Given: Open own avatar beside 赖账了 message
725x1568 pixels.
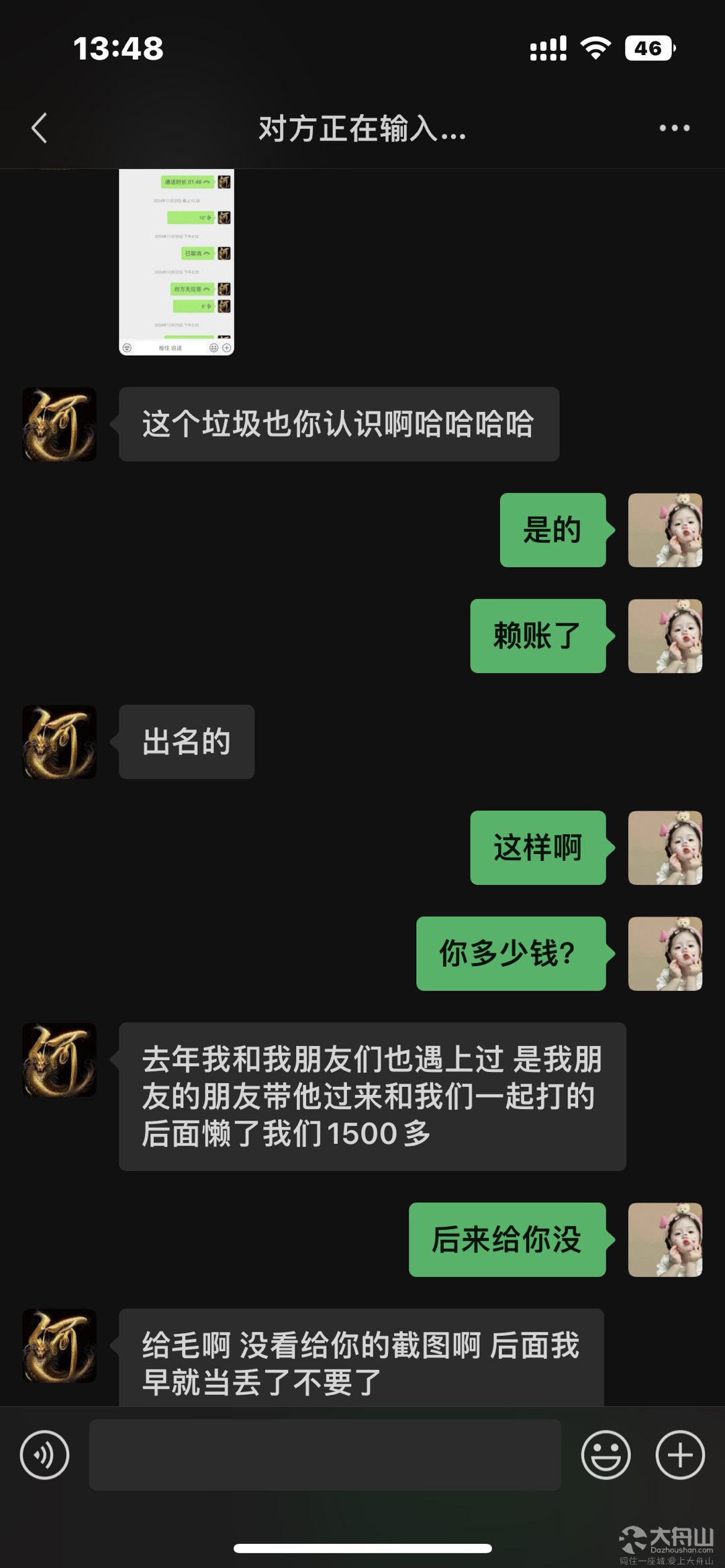Looking at the screenshot, I should tap(665, 636).
